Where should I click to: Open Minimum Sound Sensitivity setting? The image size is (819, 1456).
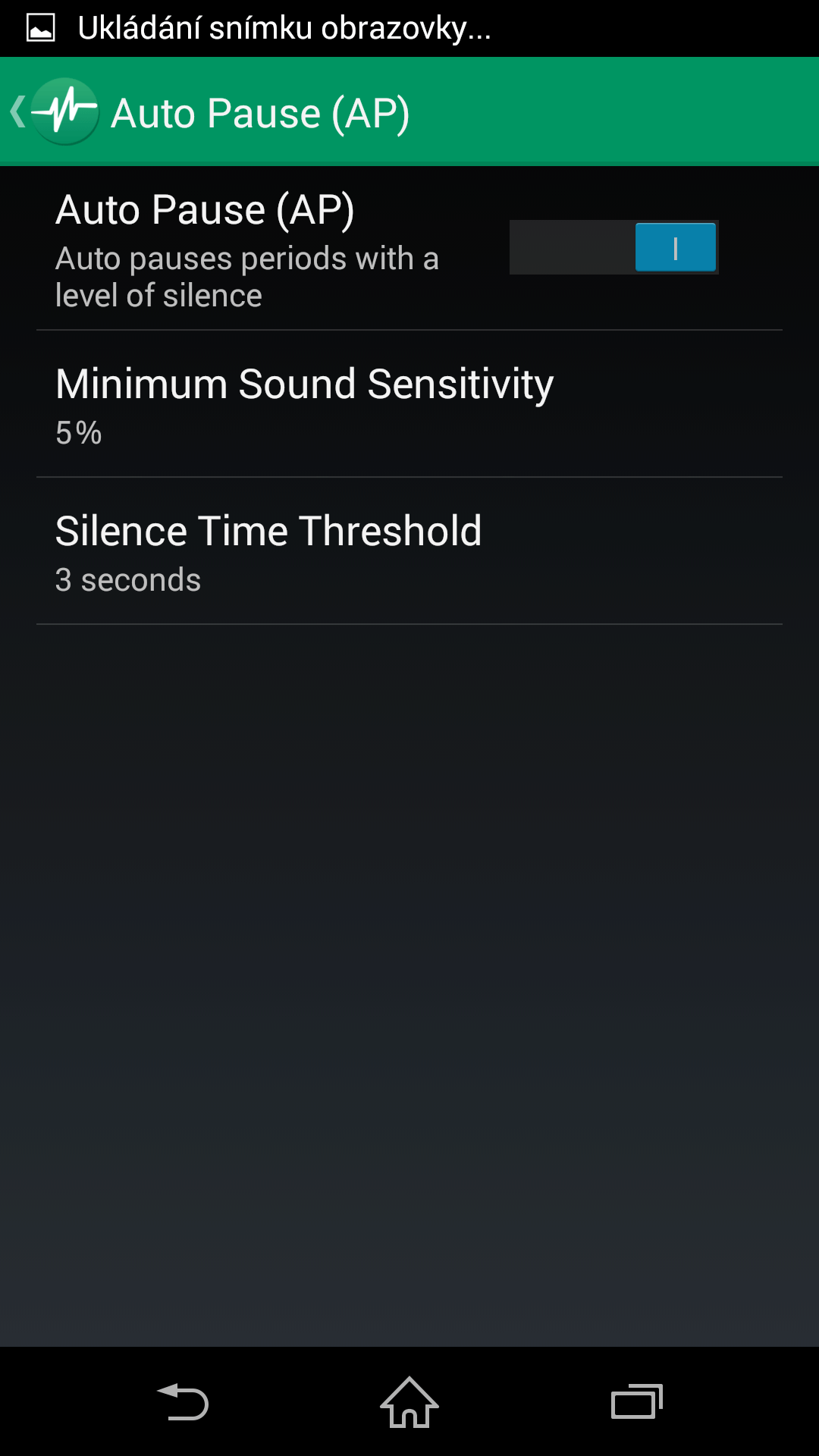409,404
